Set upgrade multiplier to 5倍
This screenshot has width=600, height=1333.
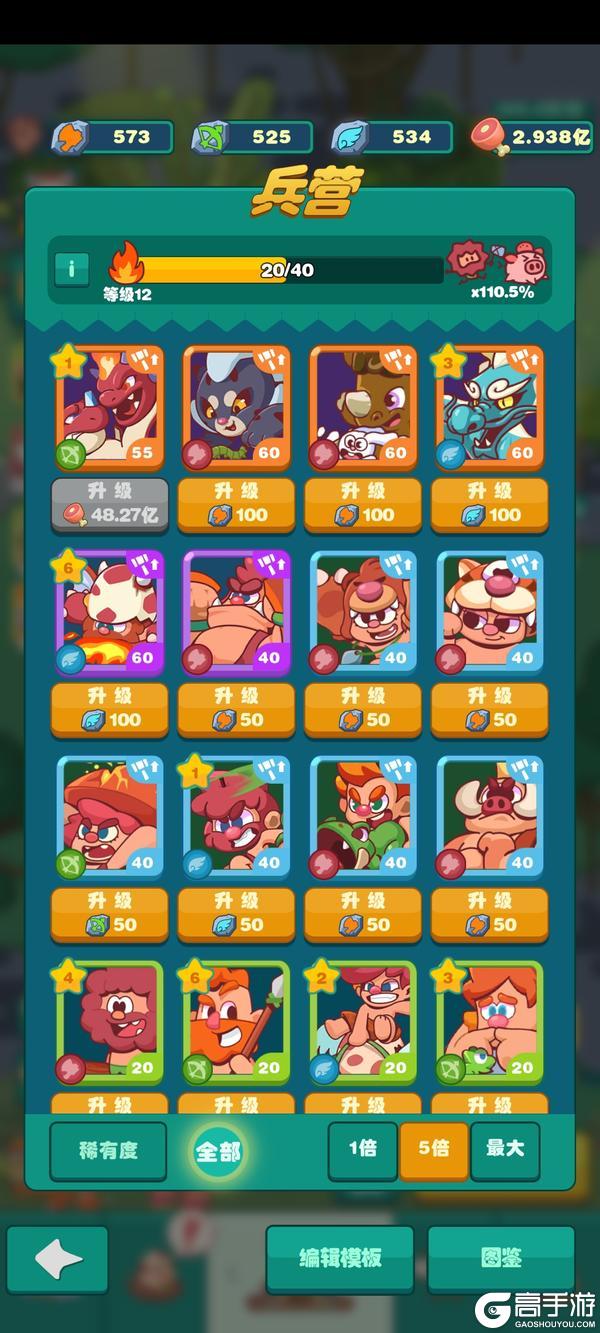tap(434, 1149)
